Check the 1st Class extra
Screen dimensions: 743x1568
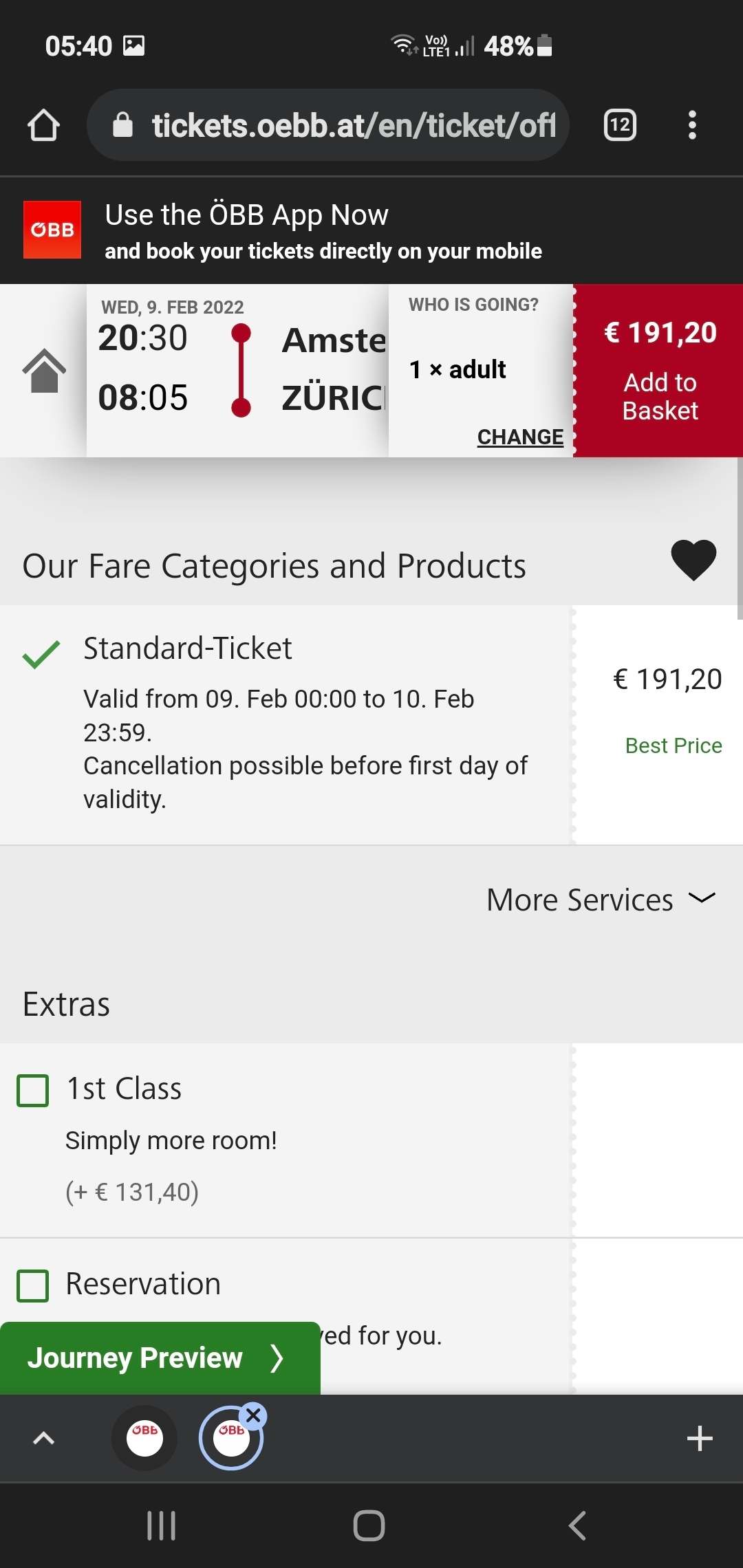(x=32, y=1091)
